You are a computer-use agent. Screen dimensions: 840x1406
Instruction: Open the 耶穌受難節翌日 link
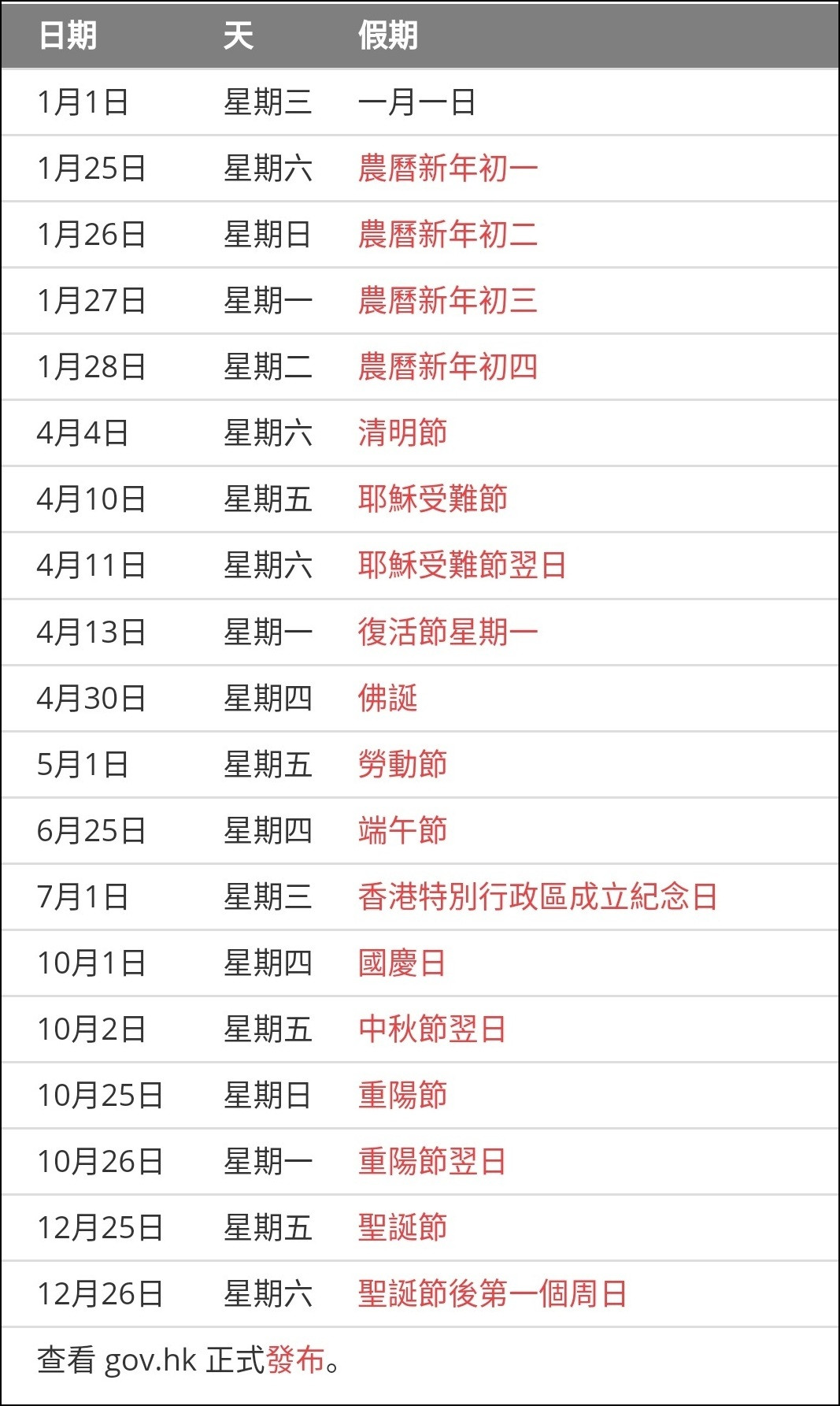(462, 566)
